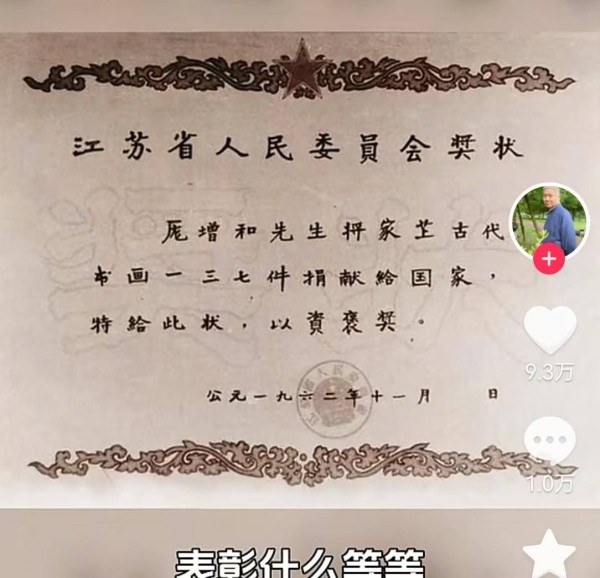Save the video with the star icon
The height and width of the screenshot is (578, 600).
[550, 555]
